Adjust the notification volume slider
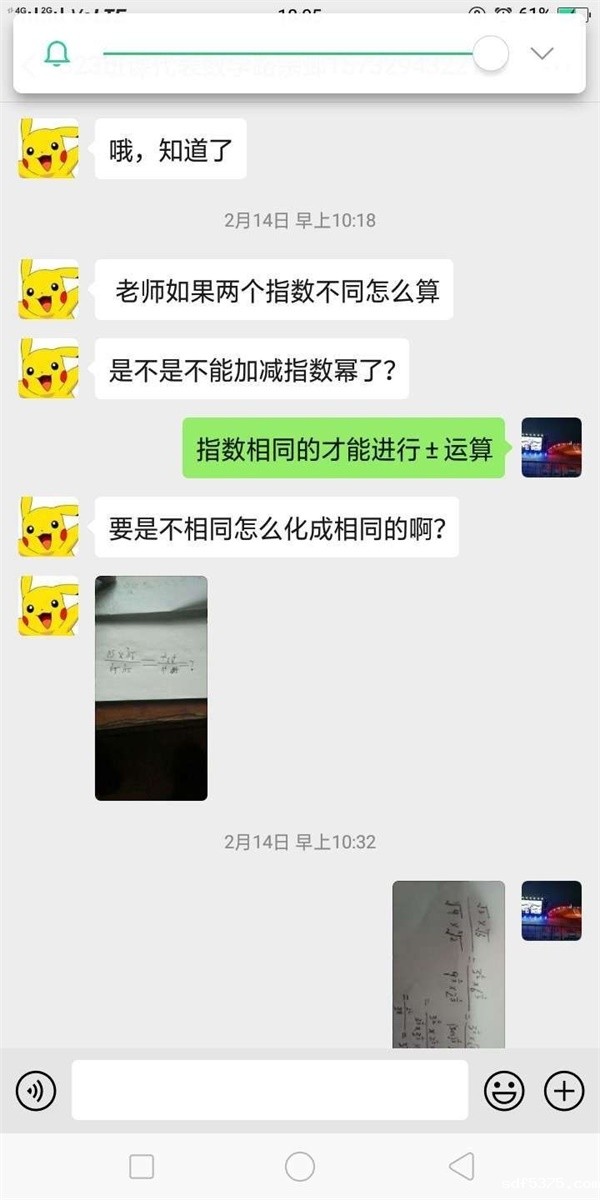This screenshot has height=1200, width=600. [490, 53]
